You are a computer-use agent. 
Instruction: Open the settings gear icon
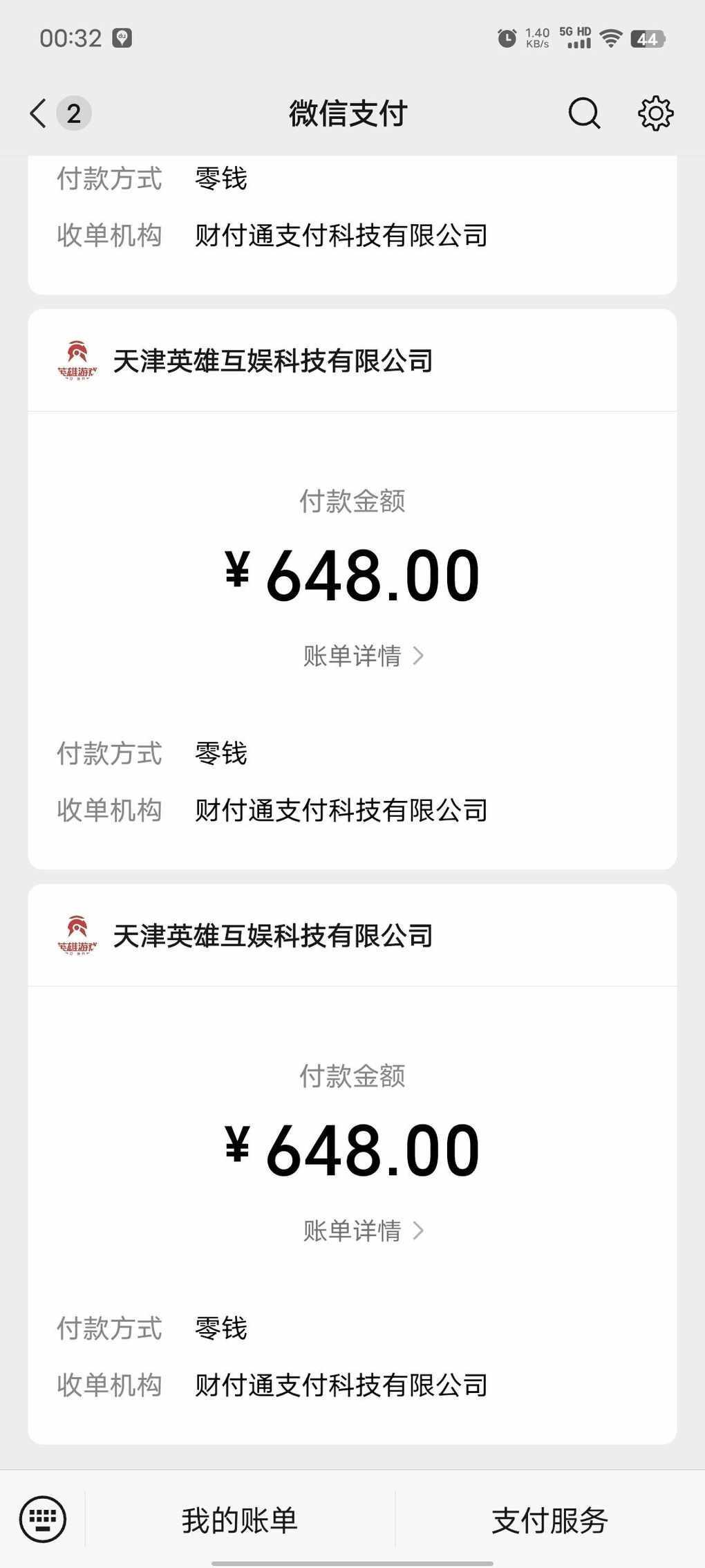pyautogui.click(x=655, y=113)
